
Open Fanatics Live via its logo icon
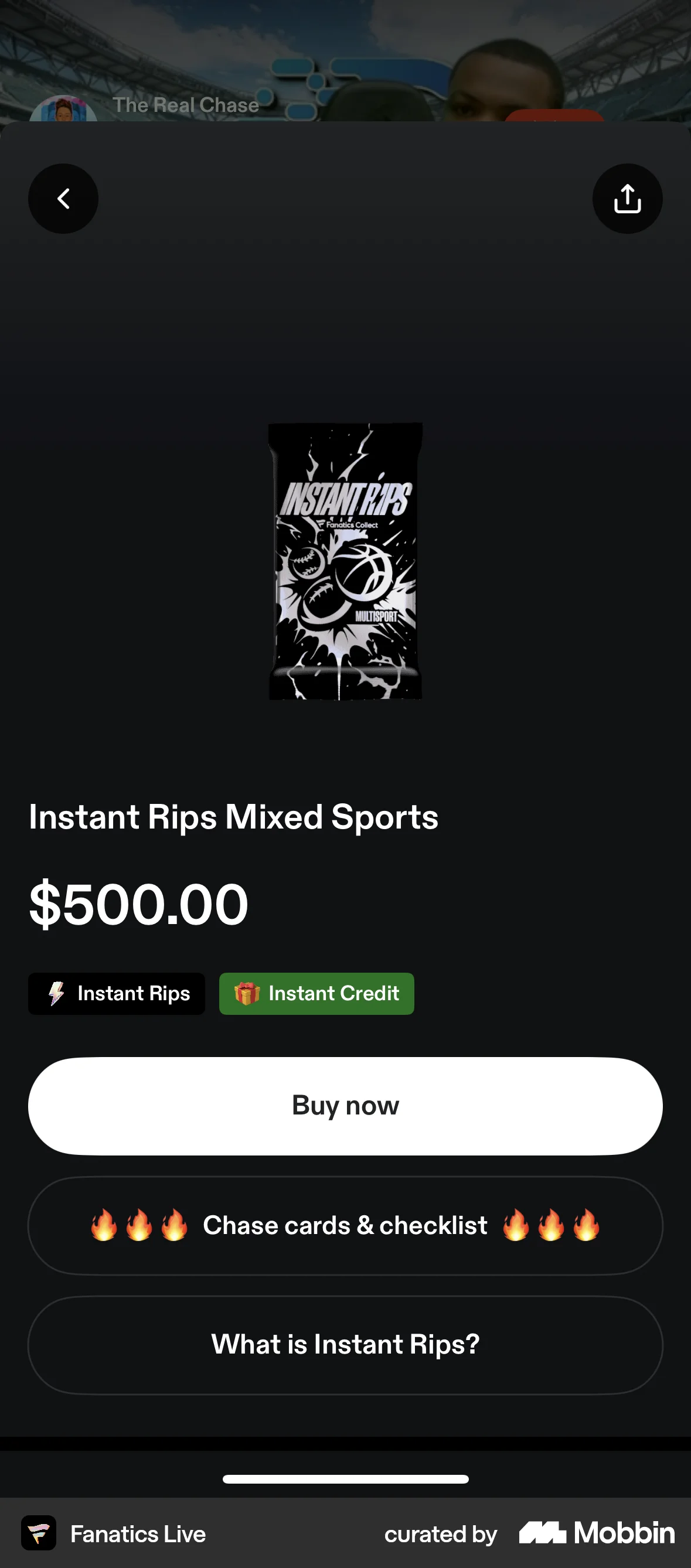pyautogui.click(x=39, y=1534)
